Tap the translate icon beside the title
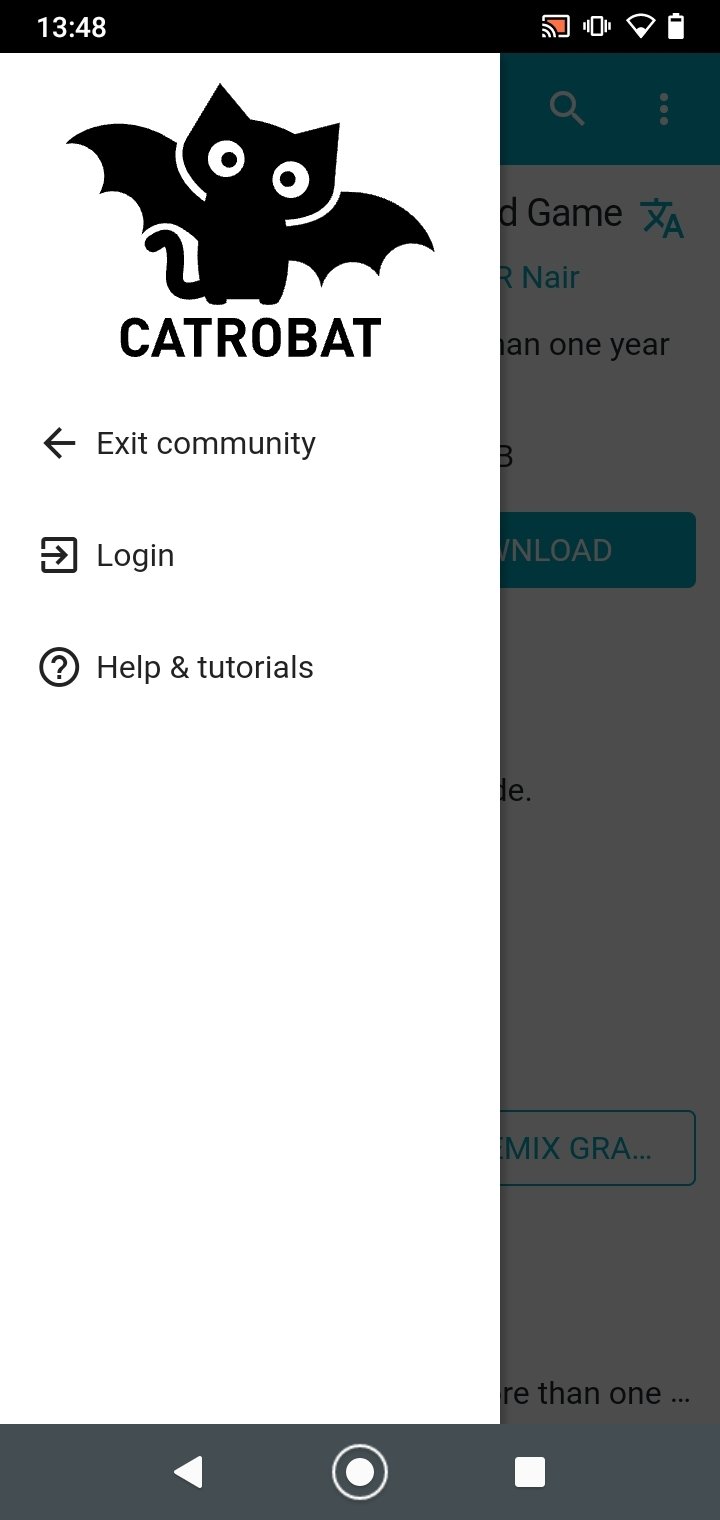This screenshot has width=720, height=1520. [662, 216]
